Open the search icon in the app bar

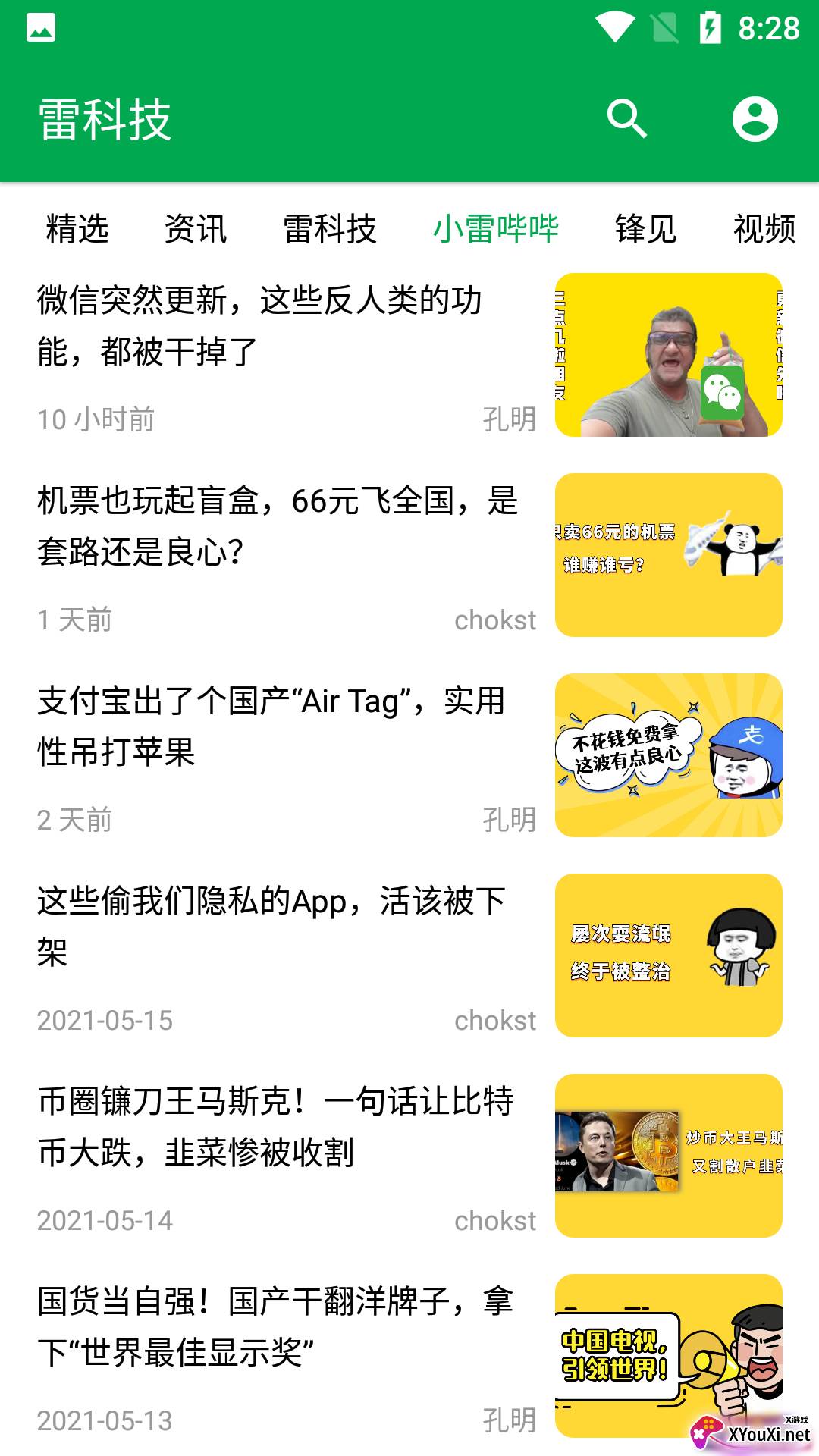627,119
